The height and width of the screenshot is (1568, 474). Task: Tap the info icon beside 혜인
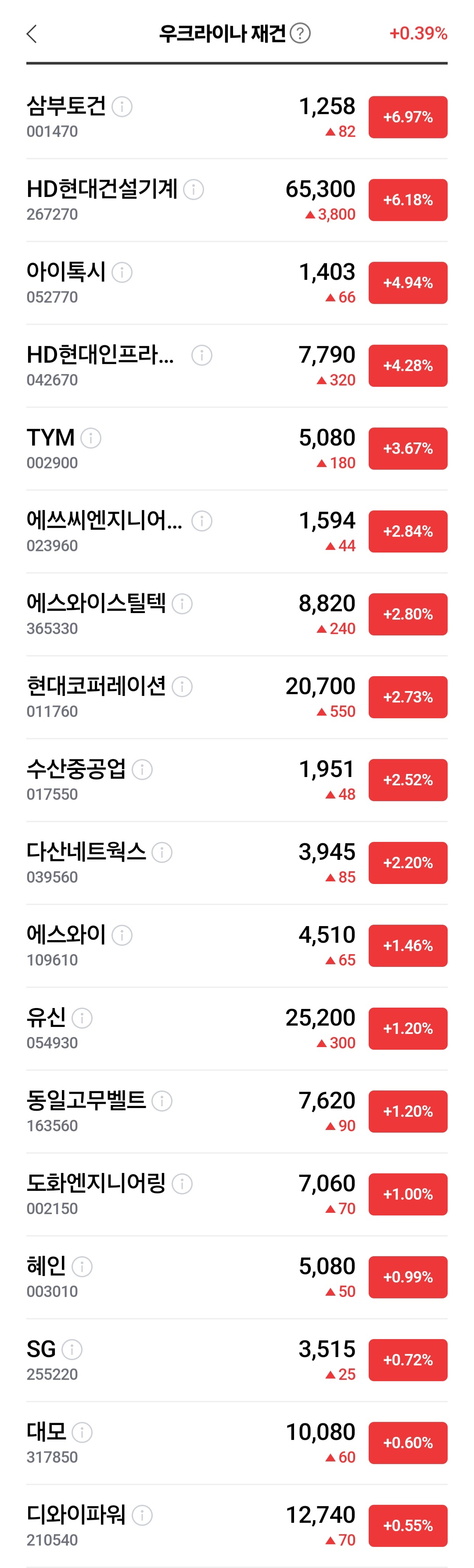tap(82, 1266)
